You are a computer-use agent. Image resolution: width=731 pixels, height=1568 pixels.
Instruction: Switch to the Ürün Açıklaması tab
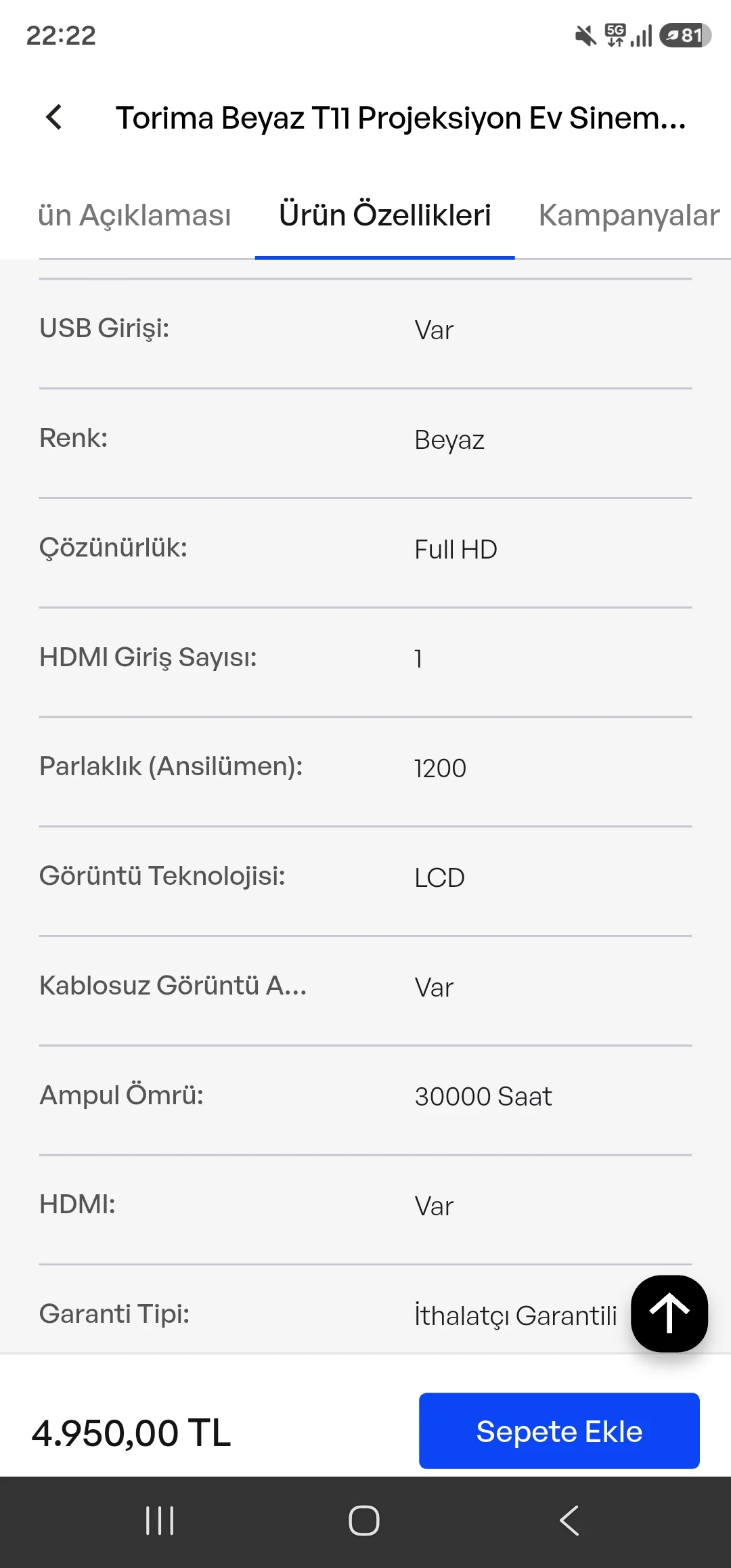[x=134, y=215]
